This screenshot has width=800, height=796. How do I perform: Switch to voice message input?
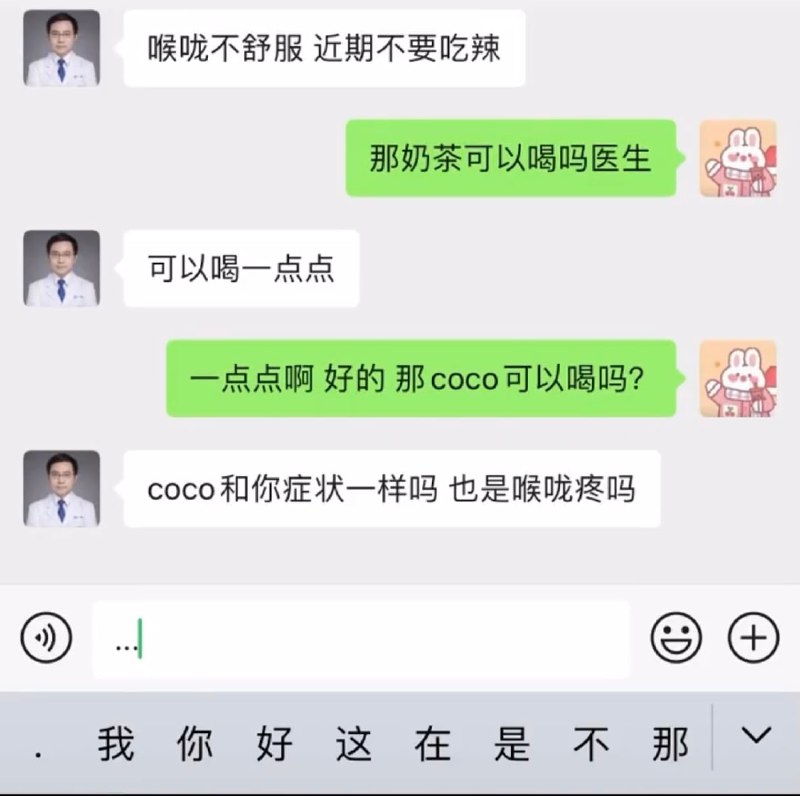pos(46,638)
